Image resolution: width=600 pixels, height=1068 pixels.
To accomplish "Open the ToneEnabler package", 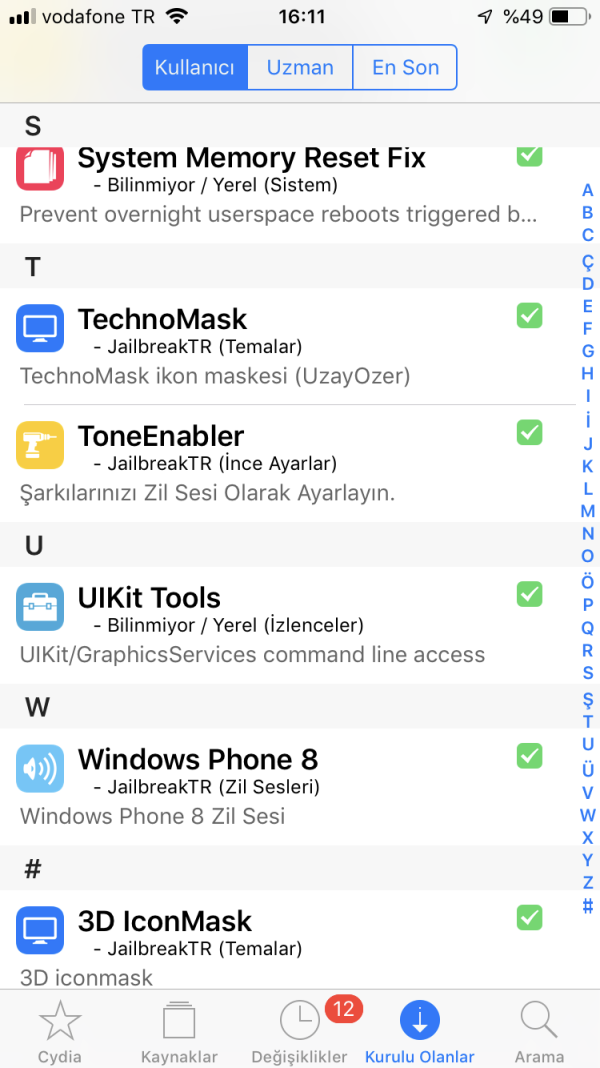I will [x=280, y=463].
